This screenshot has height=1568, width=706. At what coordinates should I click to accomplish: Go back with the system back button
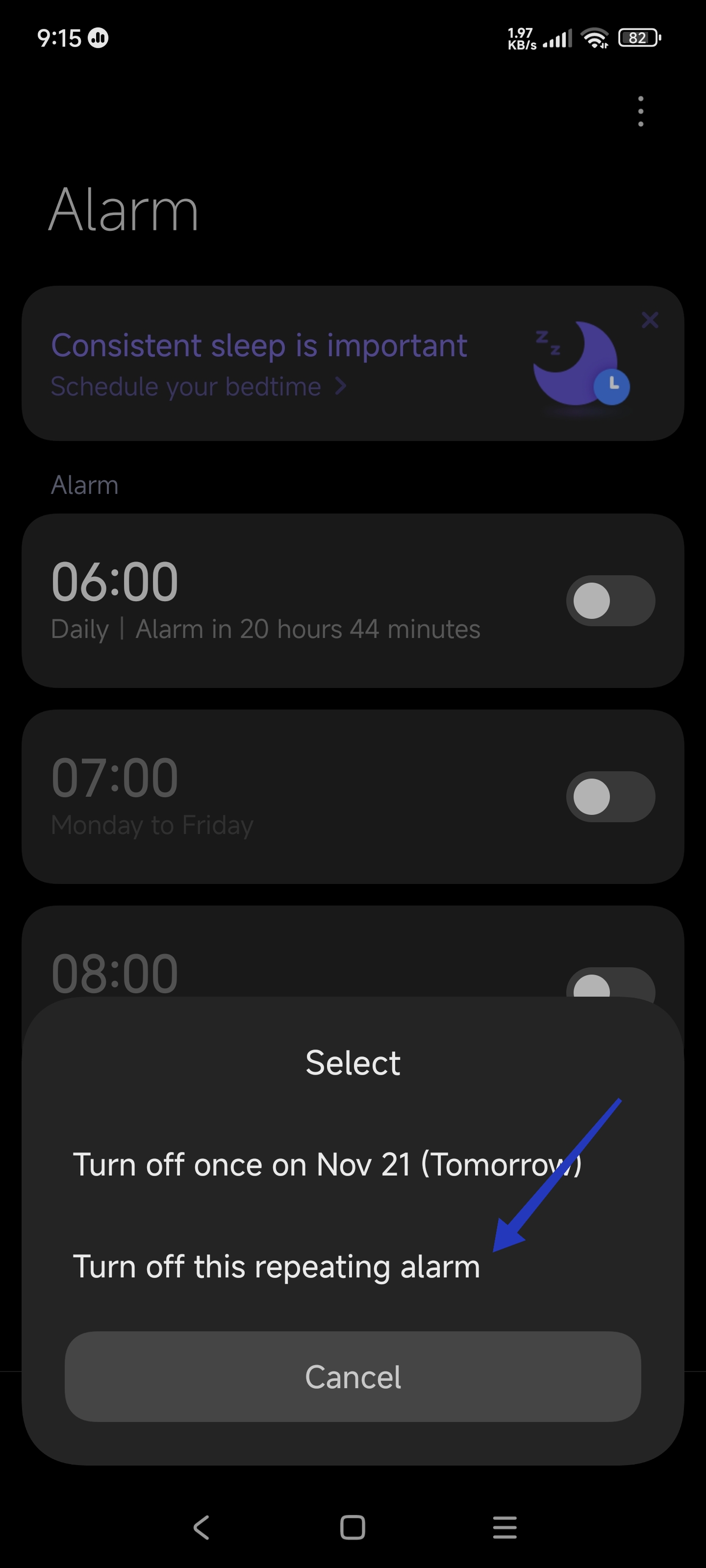(x=201, y=1527)
